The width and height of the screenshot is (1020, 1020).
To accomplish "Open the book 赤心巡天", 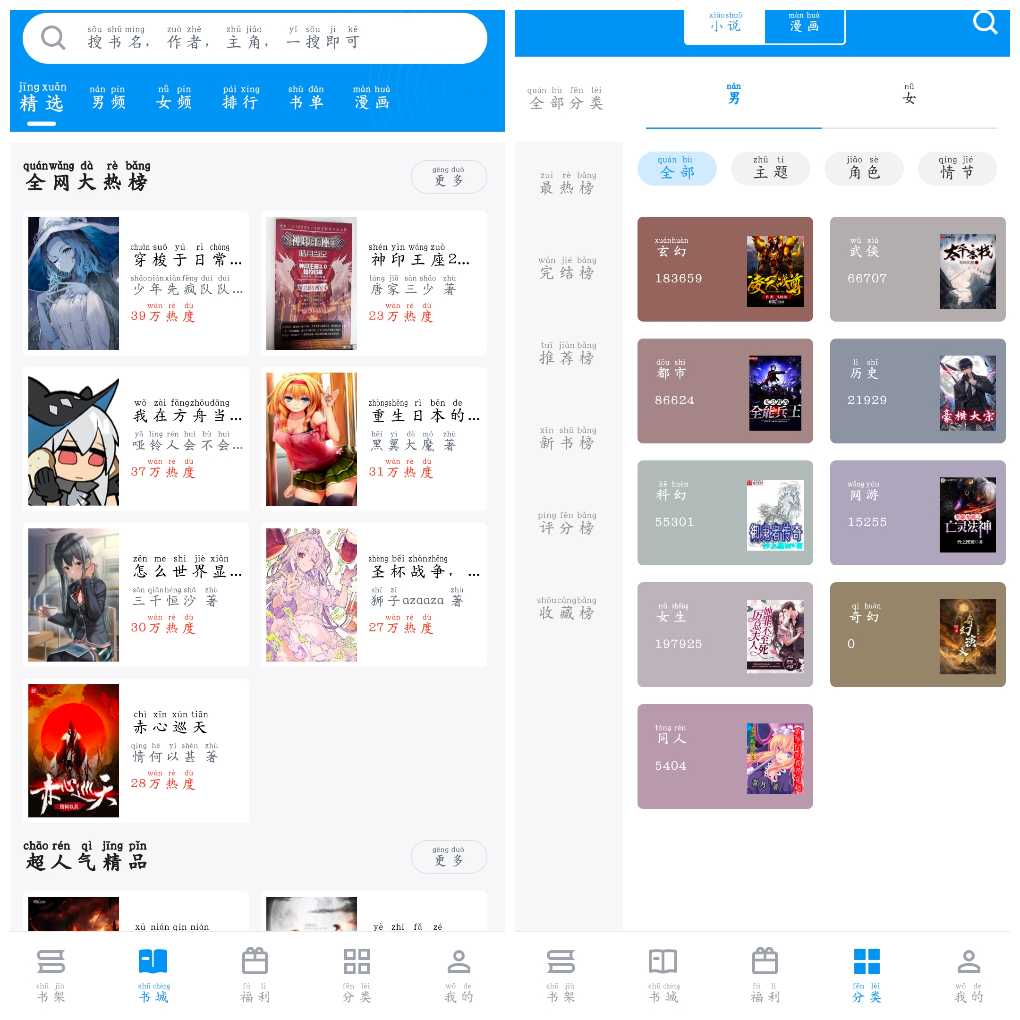I will point(136,750).
